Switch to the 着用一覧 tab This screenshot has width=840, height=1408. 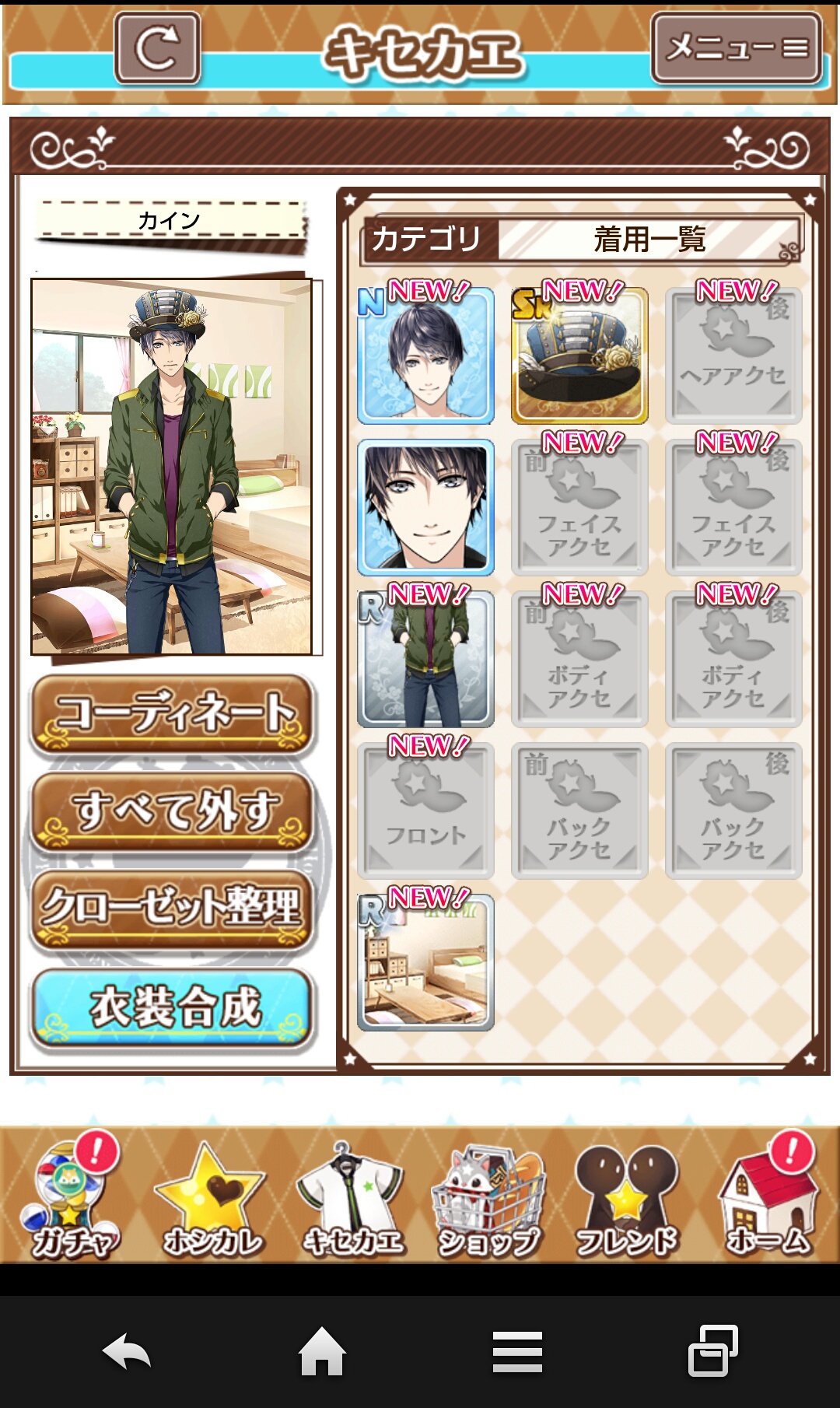pyautogui.click(x=649, y=240)
